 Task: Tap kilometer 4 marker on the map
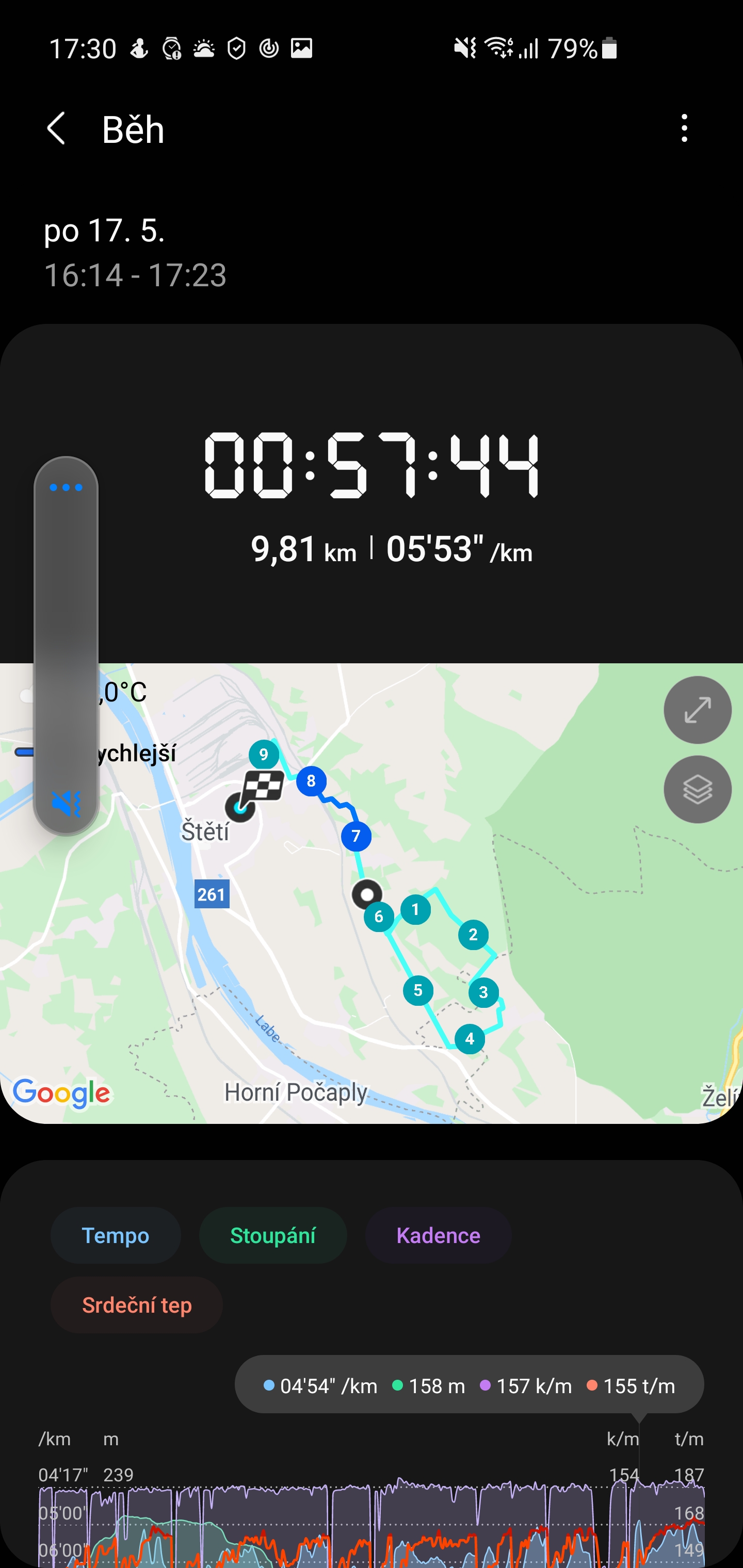click(x=470, y=1039)
